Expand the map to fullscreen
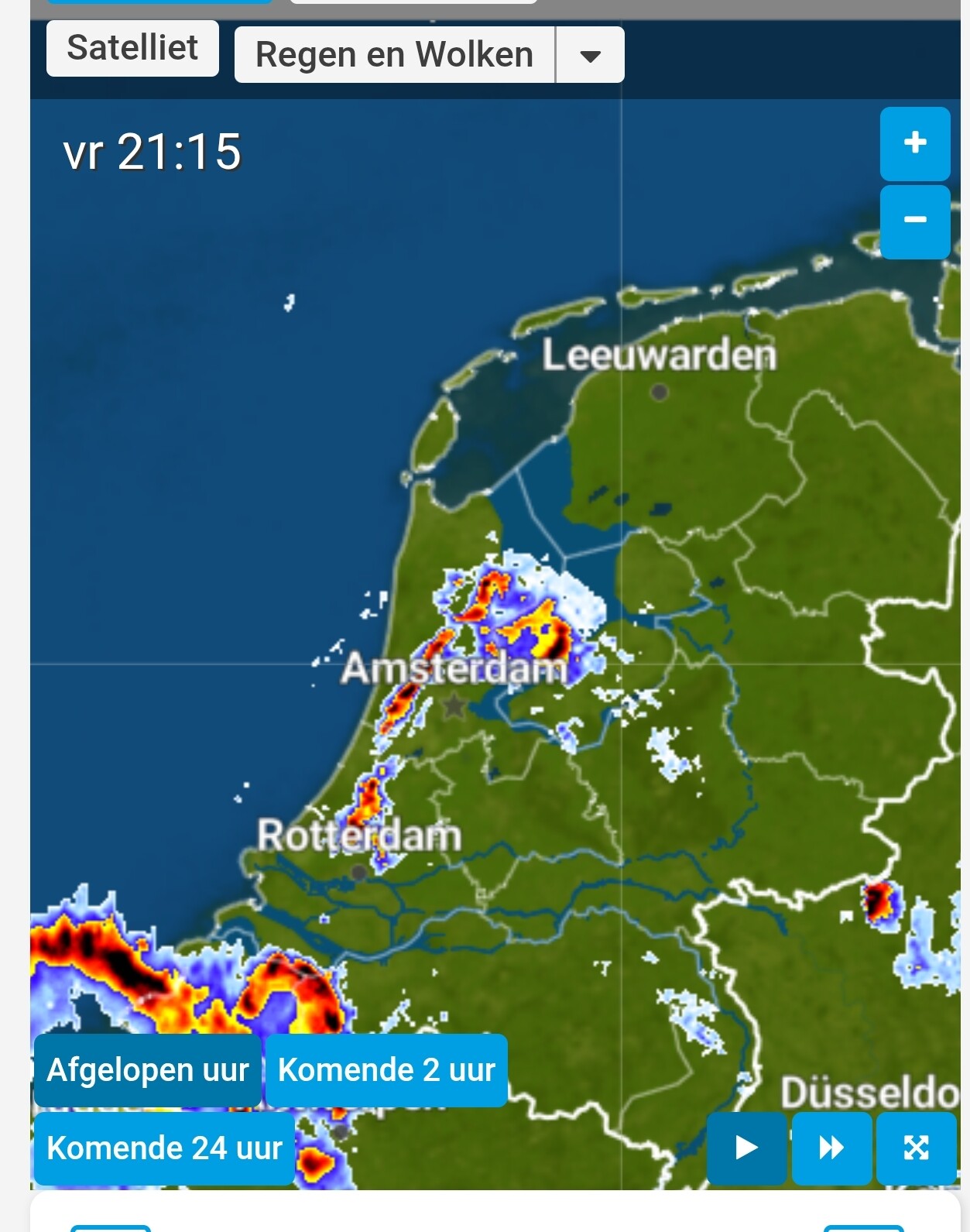 tap(917, 1148)
